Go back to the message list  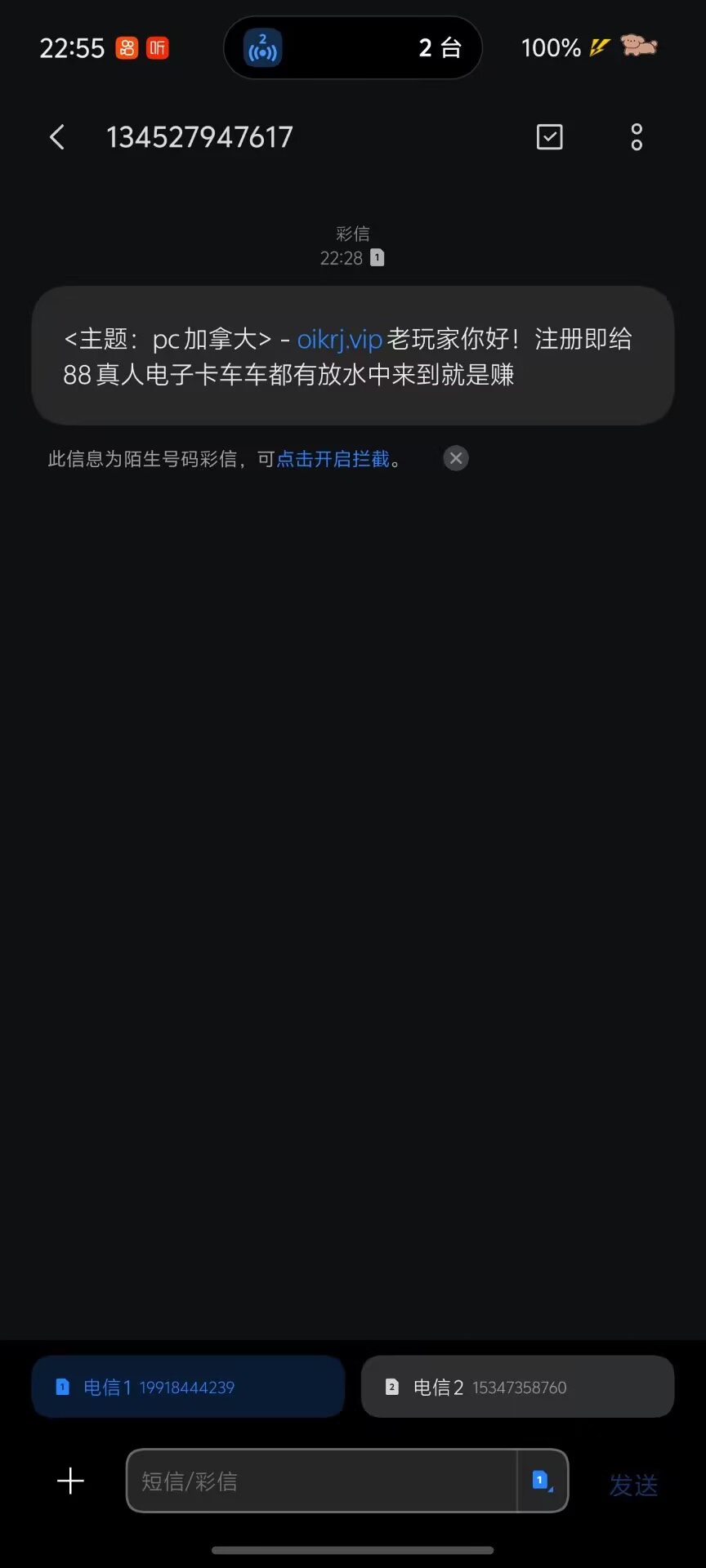point(57,137)
